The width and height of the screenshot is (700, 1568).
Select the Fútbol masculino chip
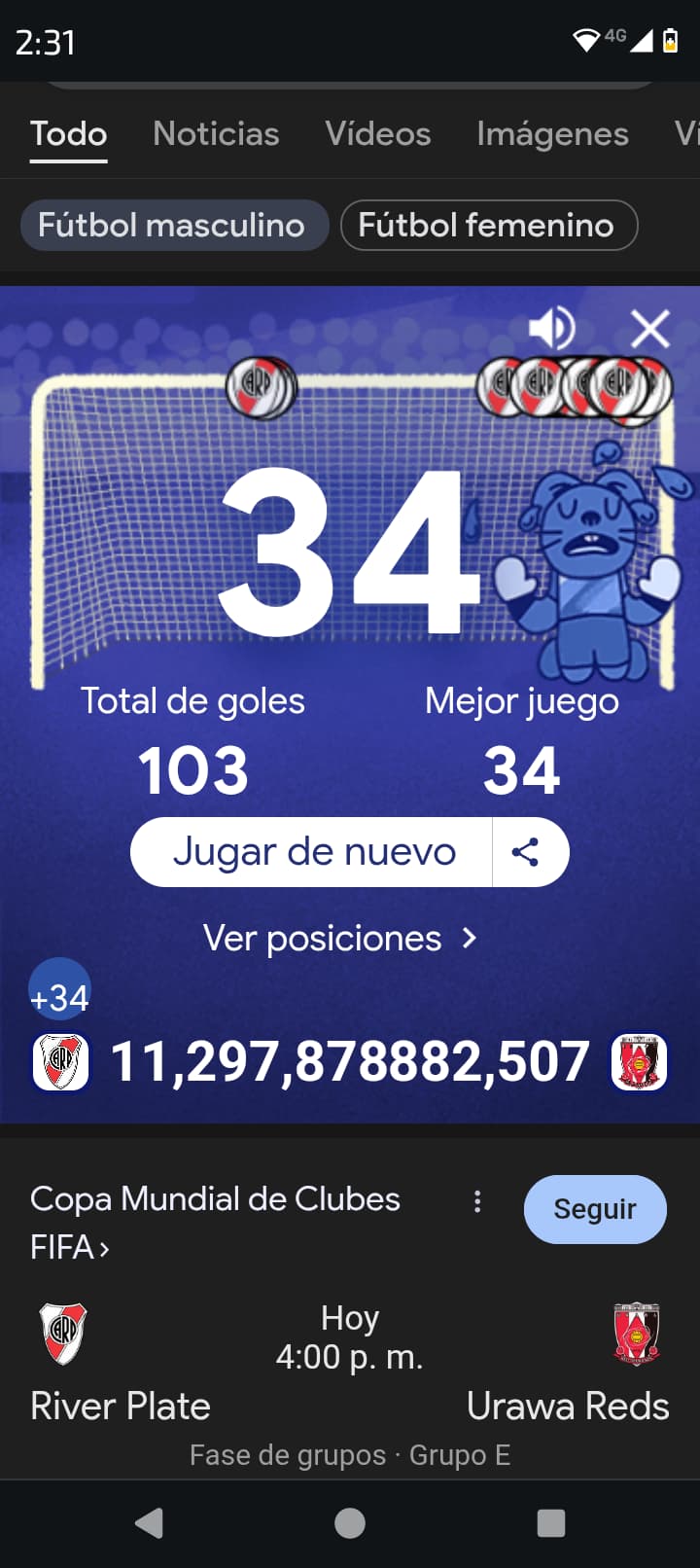174,225
